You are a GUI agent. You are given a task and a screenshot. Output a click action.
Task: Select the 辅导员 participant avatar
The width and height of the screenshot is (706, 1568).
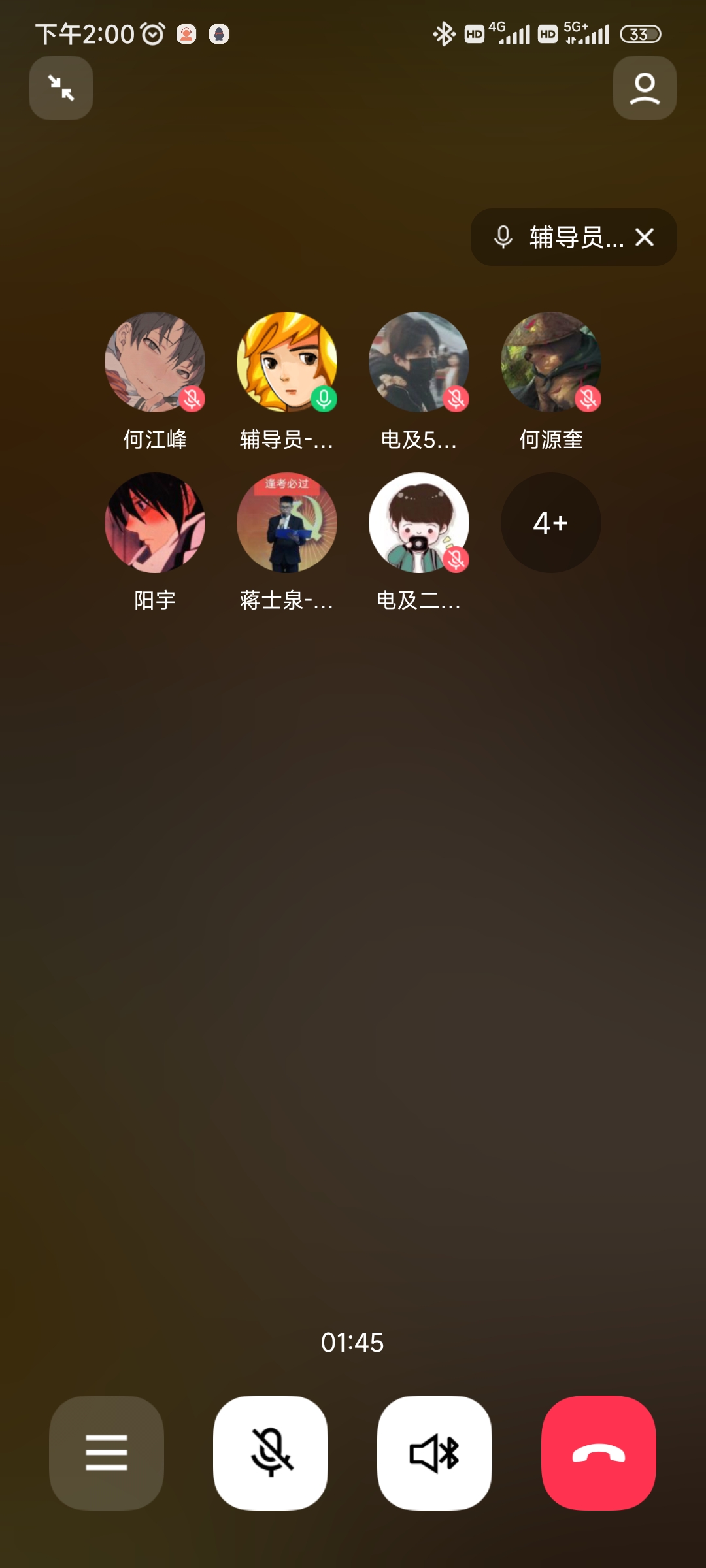[x=287, y=362]
